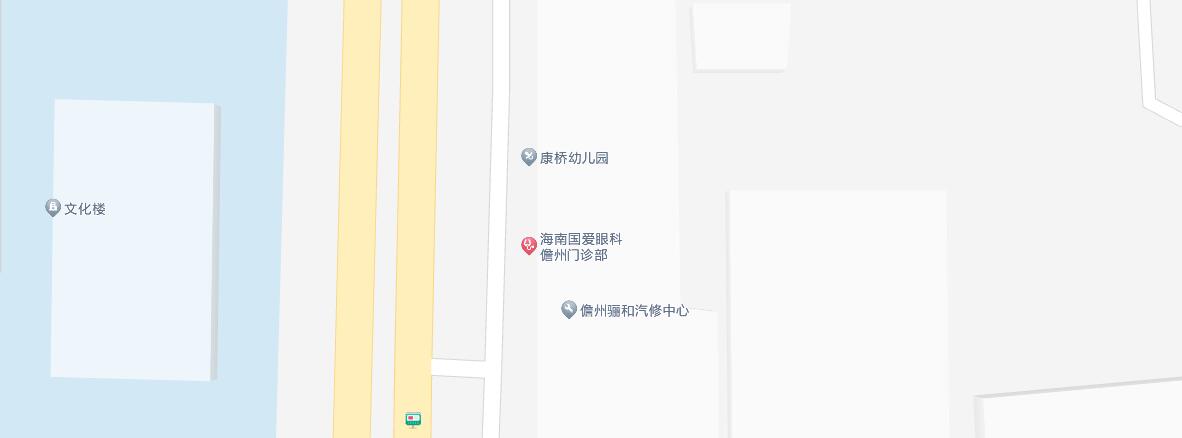Open the 文化楼 map marker

click(x=53, y=207)
